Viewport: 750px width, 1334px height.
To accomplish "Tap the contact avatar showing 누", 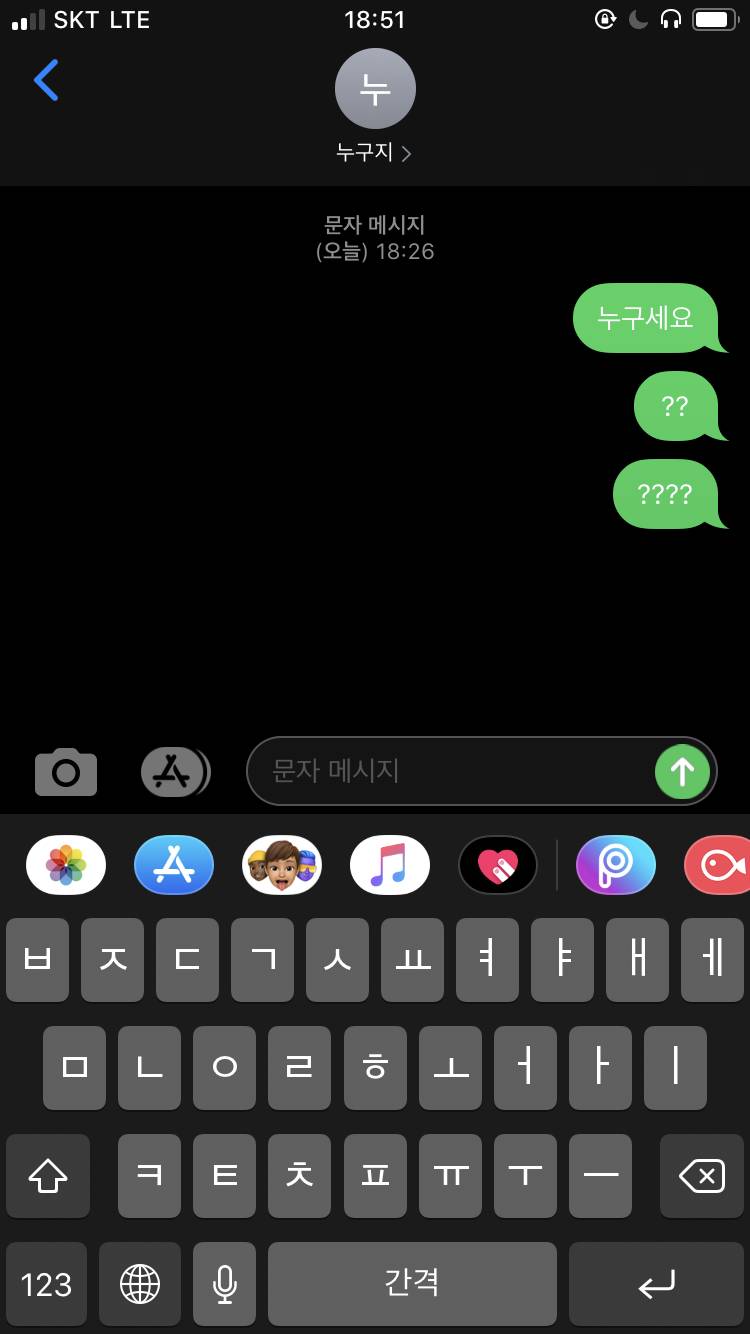I will click(x=375, y=88).
